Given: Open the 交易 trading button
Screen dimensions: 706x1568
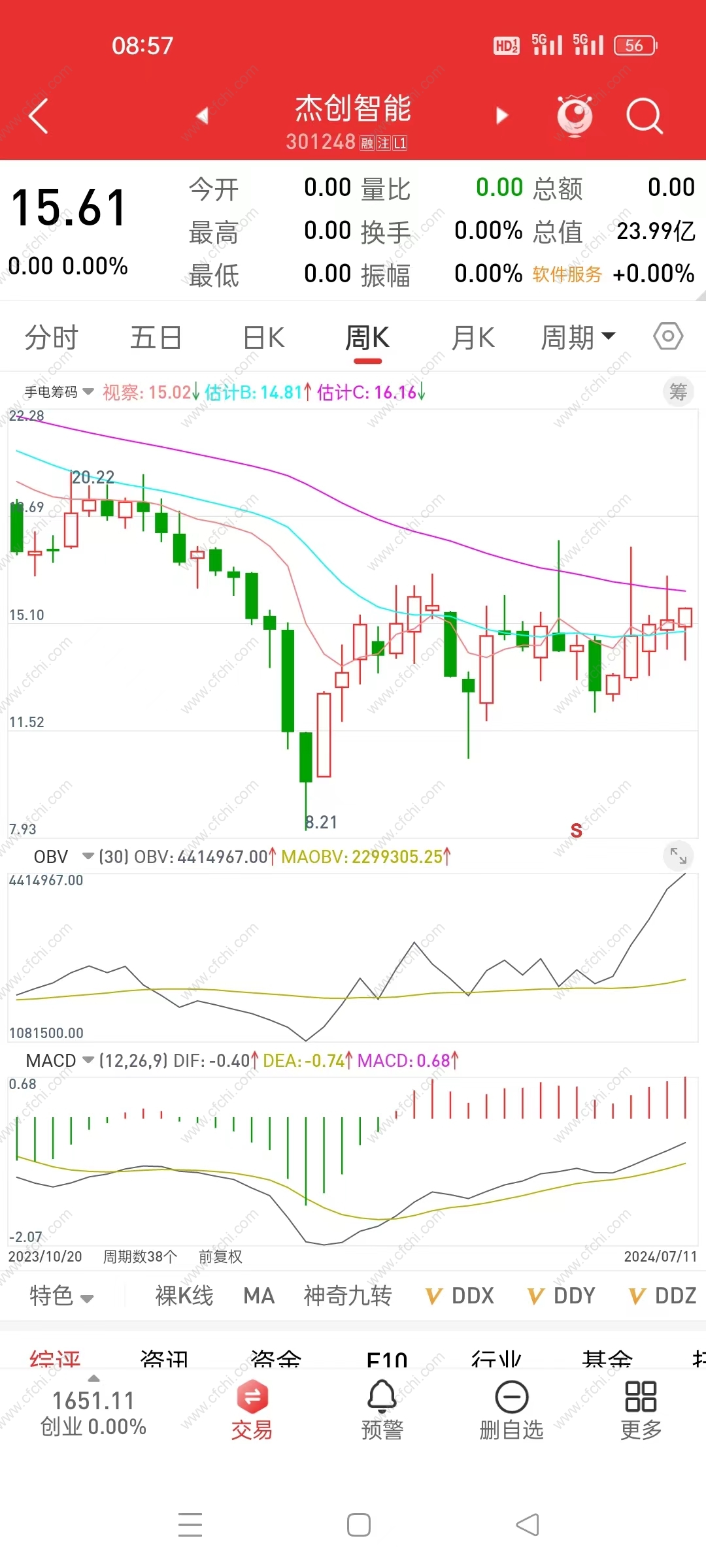Looking at the screenshot, I should [252, 1411].
